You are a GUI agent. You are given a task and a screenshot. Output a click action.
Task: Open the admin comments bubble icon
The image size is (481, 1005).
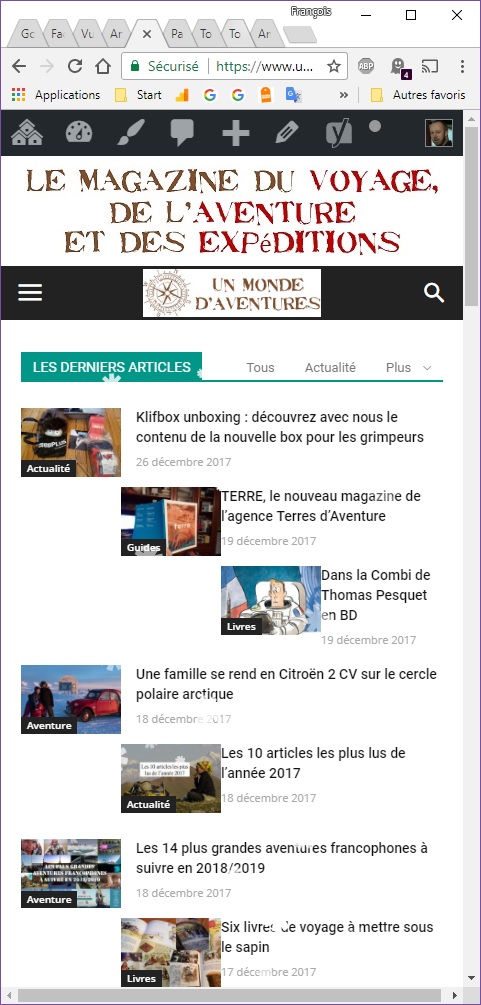(x=182, y=133)
